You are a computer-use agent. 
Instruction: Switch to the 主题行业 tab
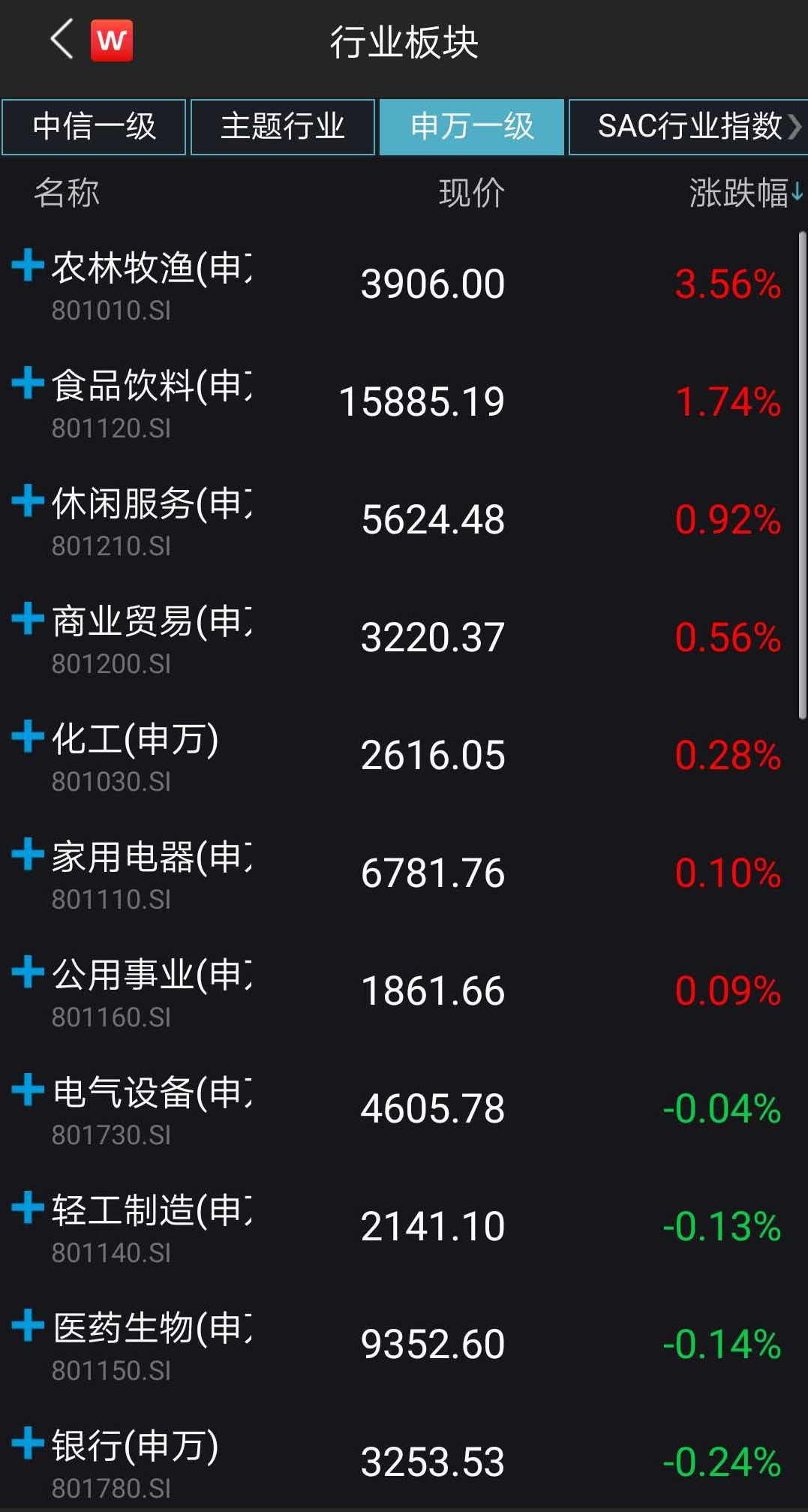[283, 127]
